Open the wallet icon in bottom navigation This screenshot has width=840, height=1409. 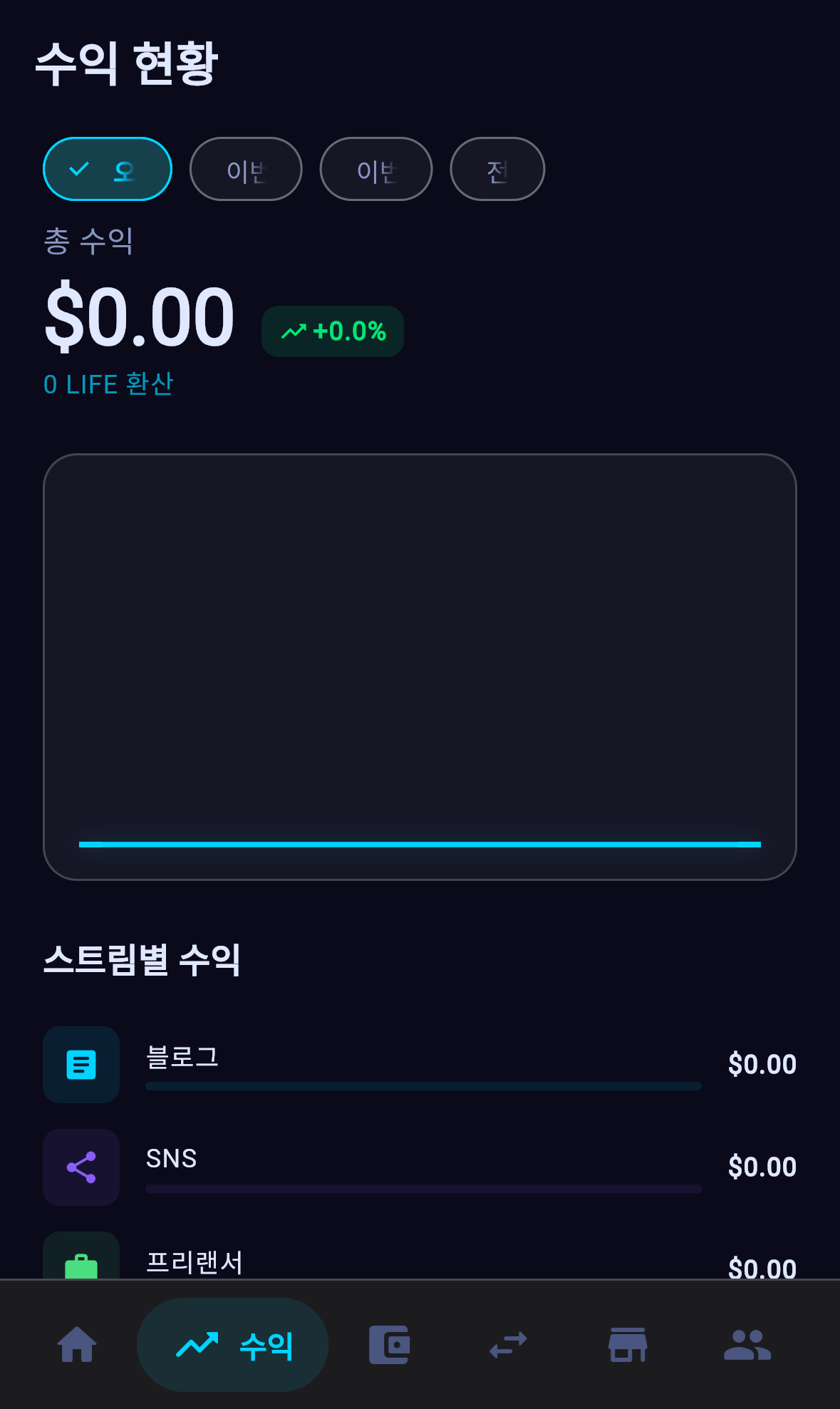(388, 1344)
